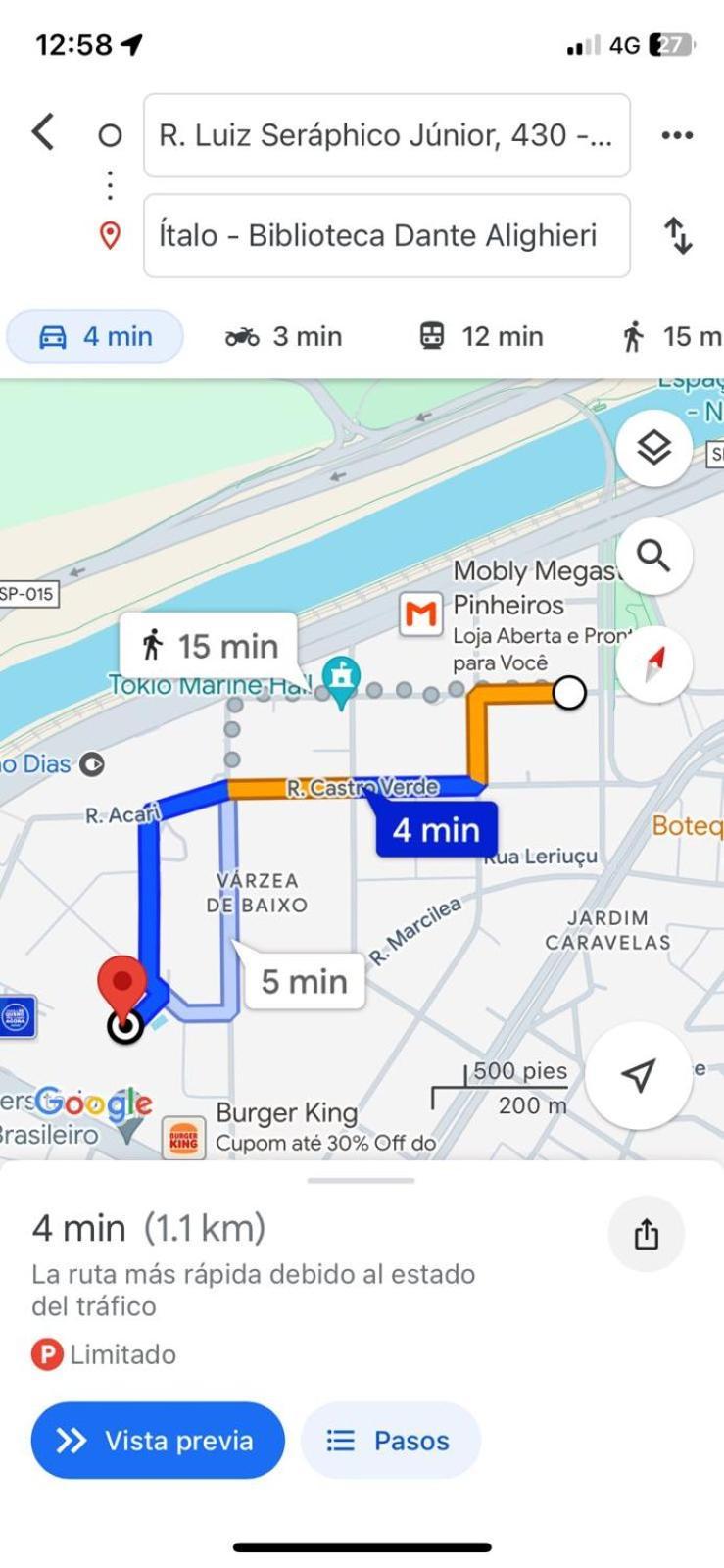724x1568 pixels.
Task: Open Pasos step-by-step list
Action: (390, 1441)
